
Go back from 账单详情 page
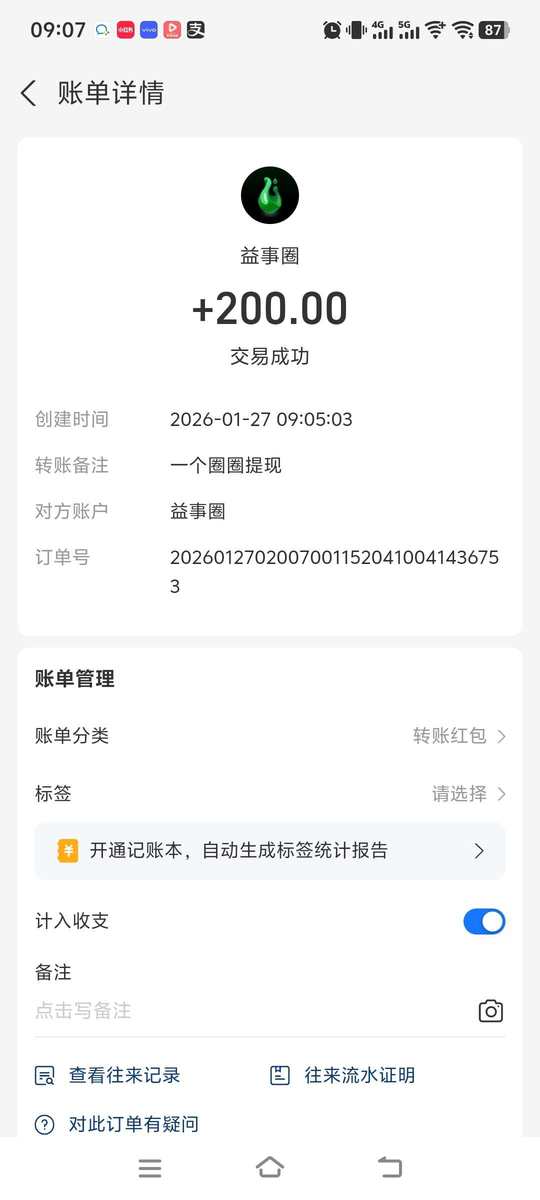coord(28,94)
